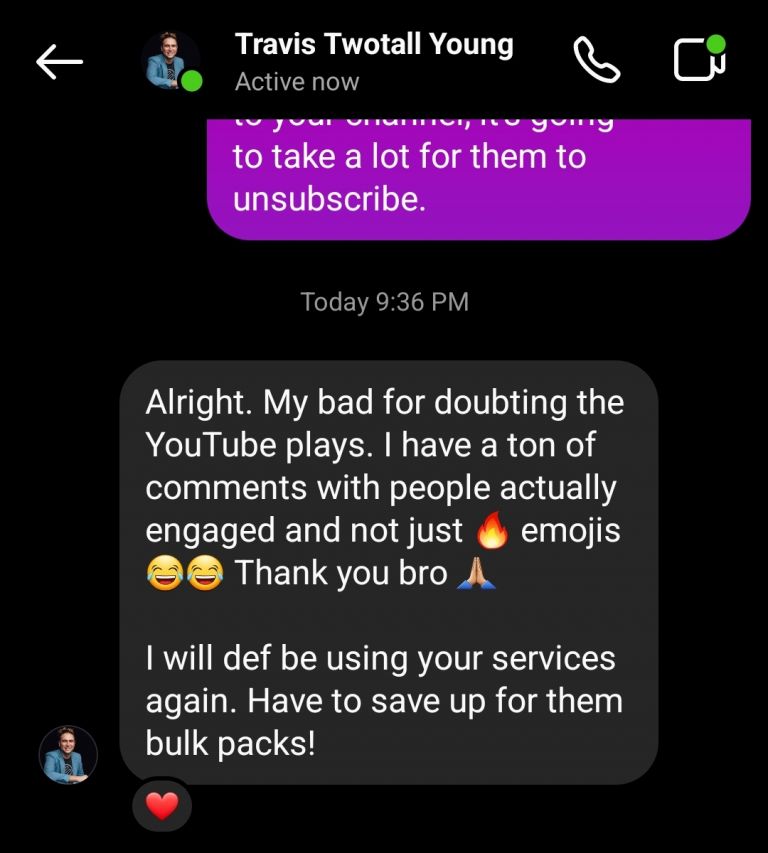
Task: Open Travis Twotall Young's profile header
Action: click(374, 62)
